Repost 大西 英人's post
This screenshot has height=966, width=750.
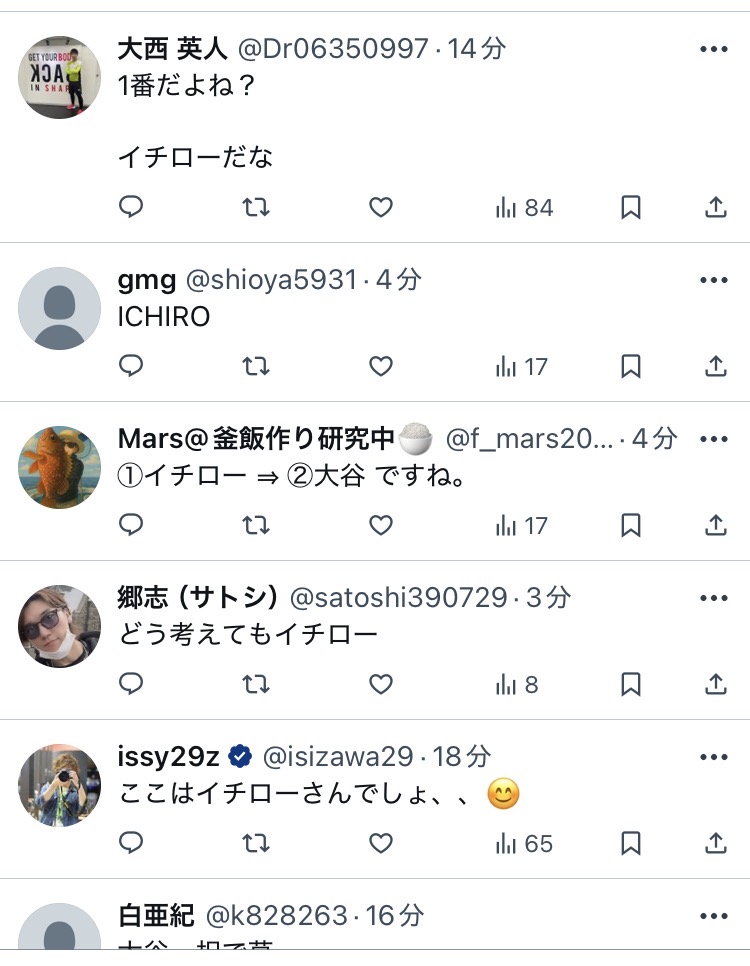(256, 207)
